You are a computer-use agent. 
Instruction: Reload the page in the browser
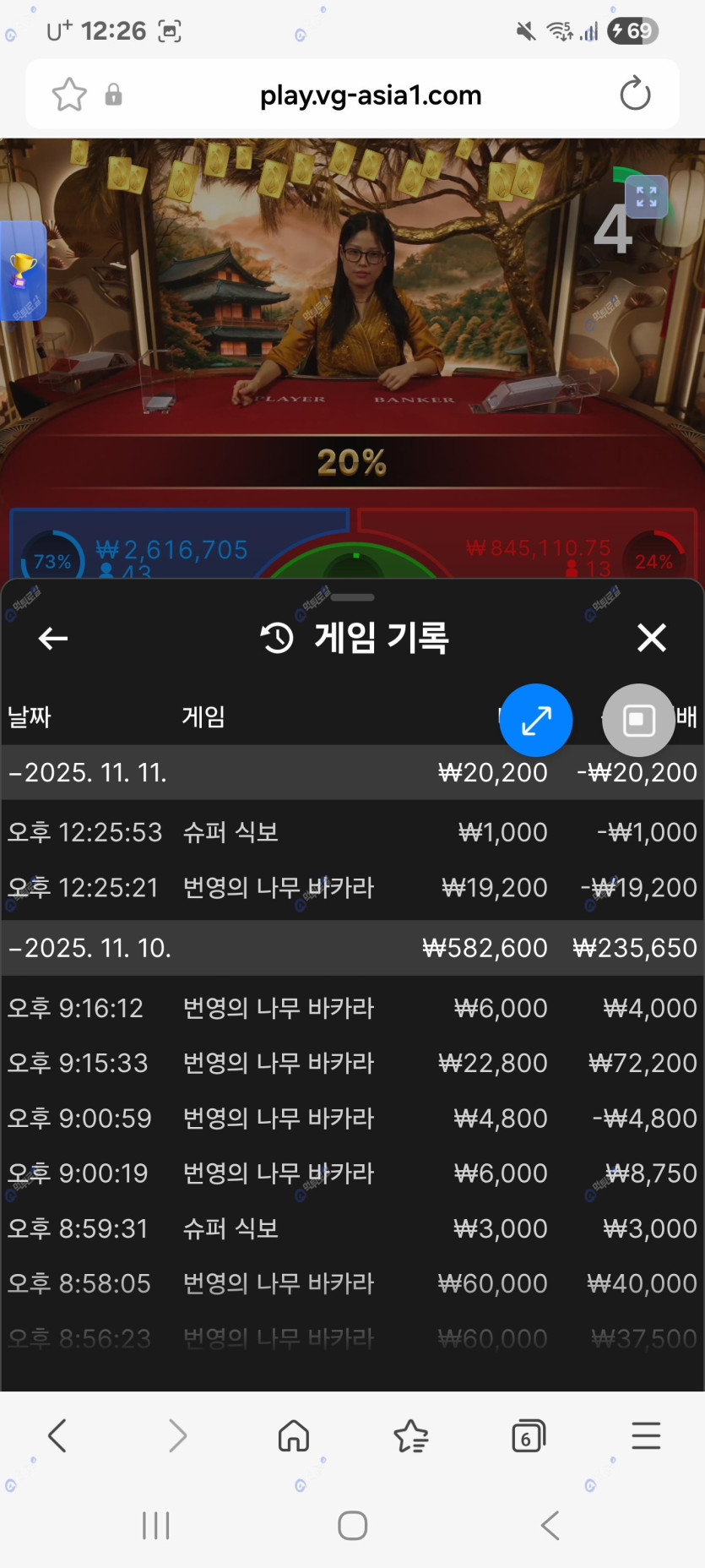click(635, 94)
